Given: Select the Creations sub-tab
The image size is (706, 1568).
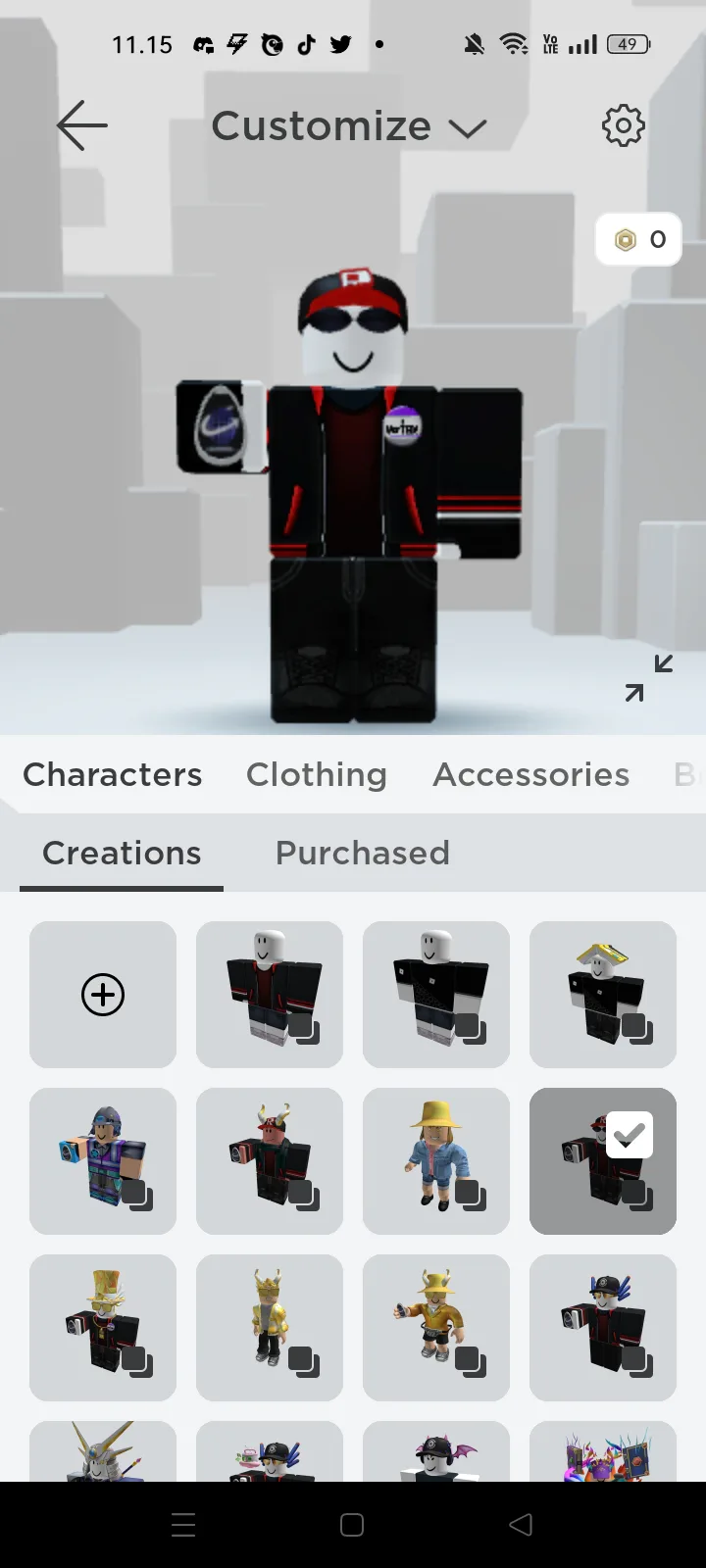Looking at the screenshot, I should click(122, 853).
